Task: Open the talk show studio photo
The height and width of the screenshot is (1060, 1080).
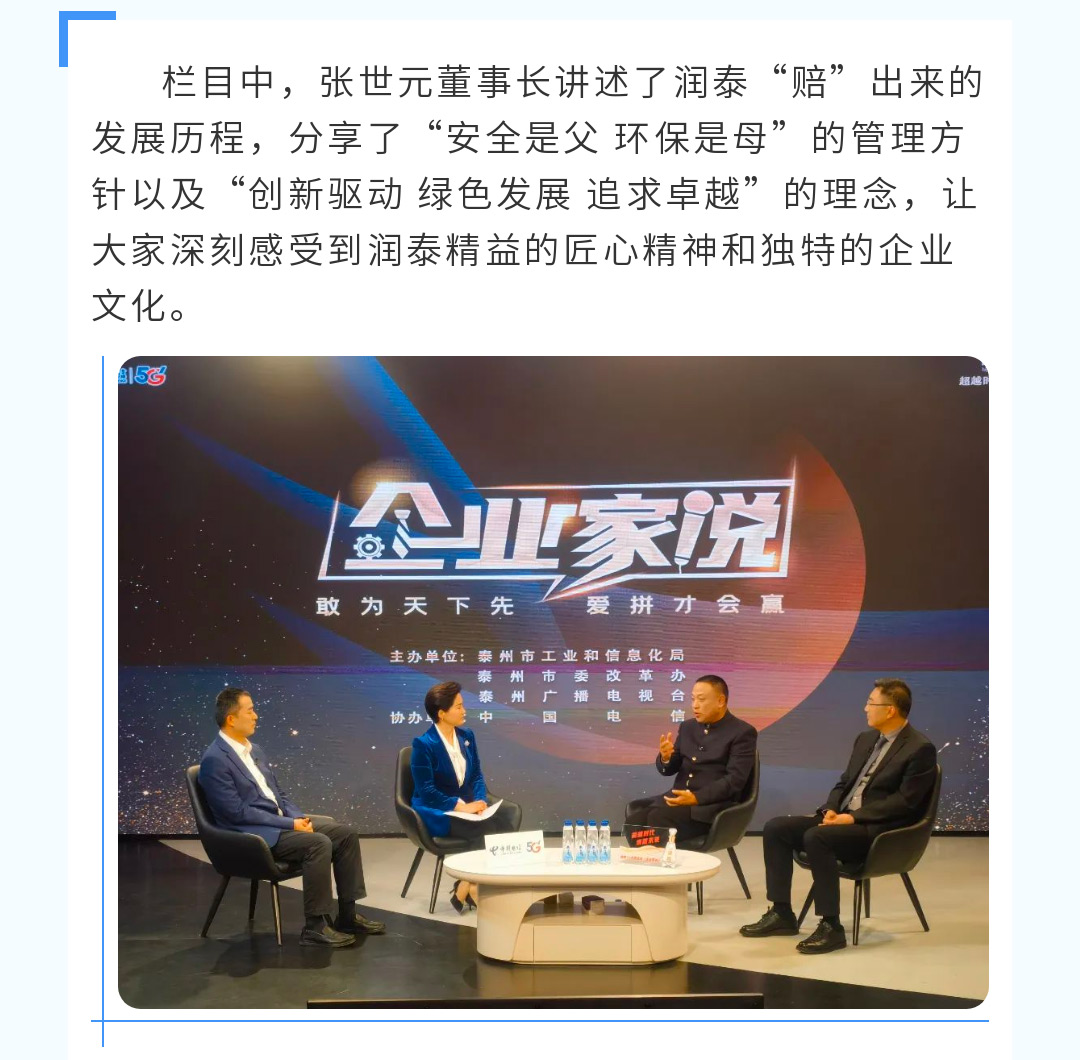Action: pyautogui.click(x=553, y=681)
